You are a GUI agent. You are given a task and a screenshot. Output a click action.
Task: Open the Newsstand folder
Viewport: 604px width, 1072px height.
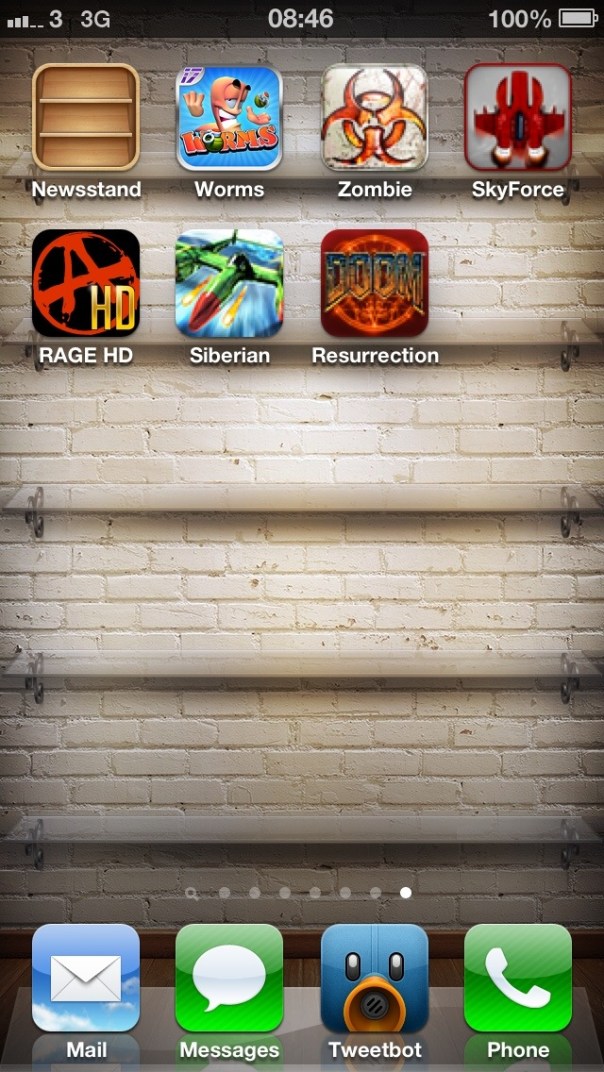(x=86, y=118)
